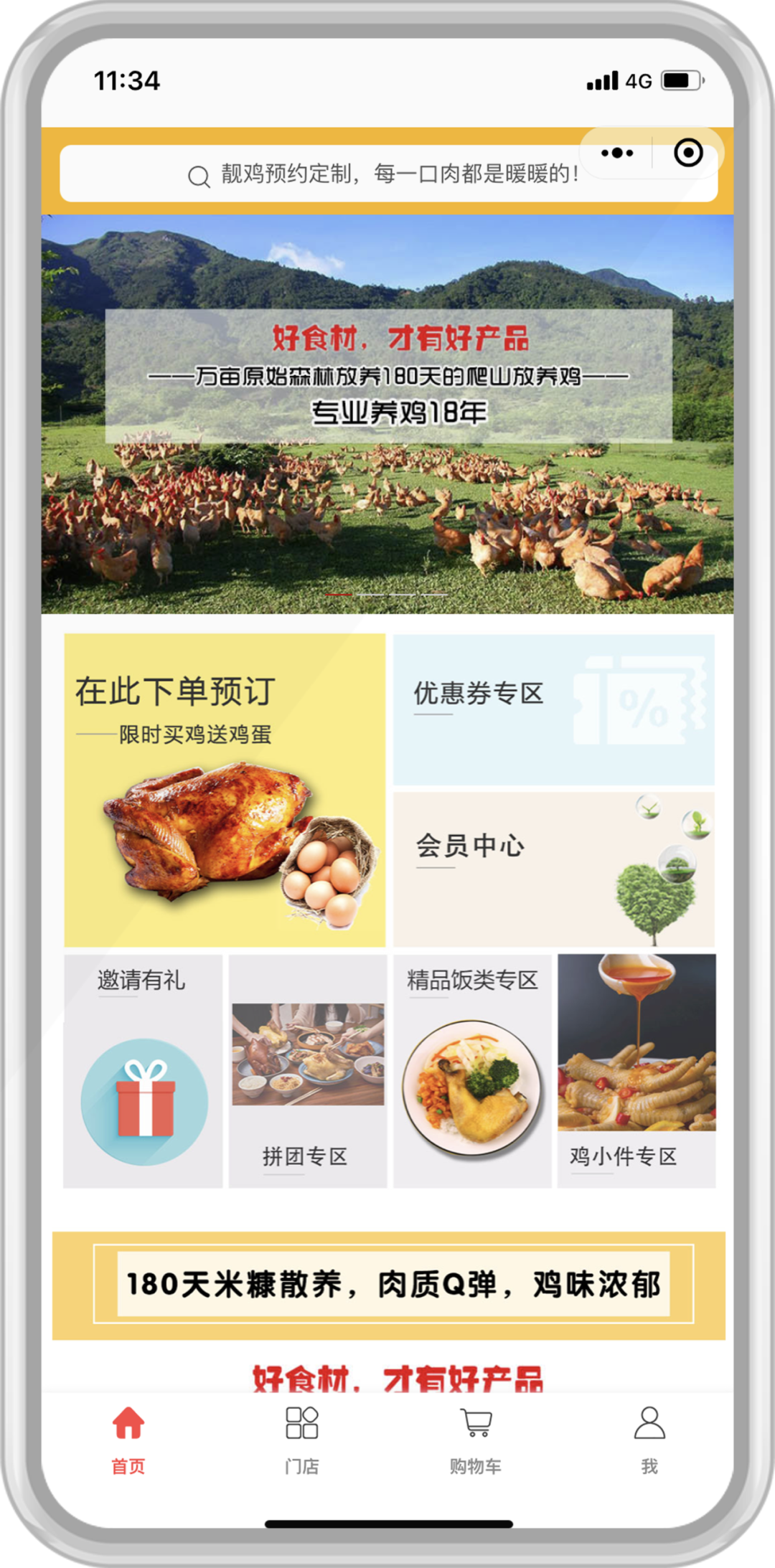Open the 拼团专区 group-buy tile
Screen dimensions: 775x1568
click(x=308, y=1071)
